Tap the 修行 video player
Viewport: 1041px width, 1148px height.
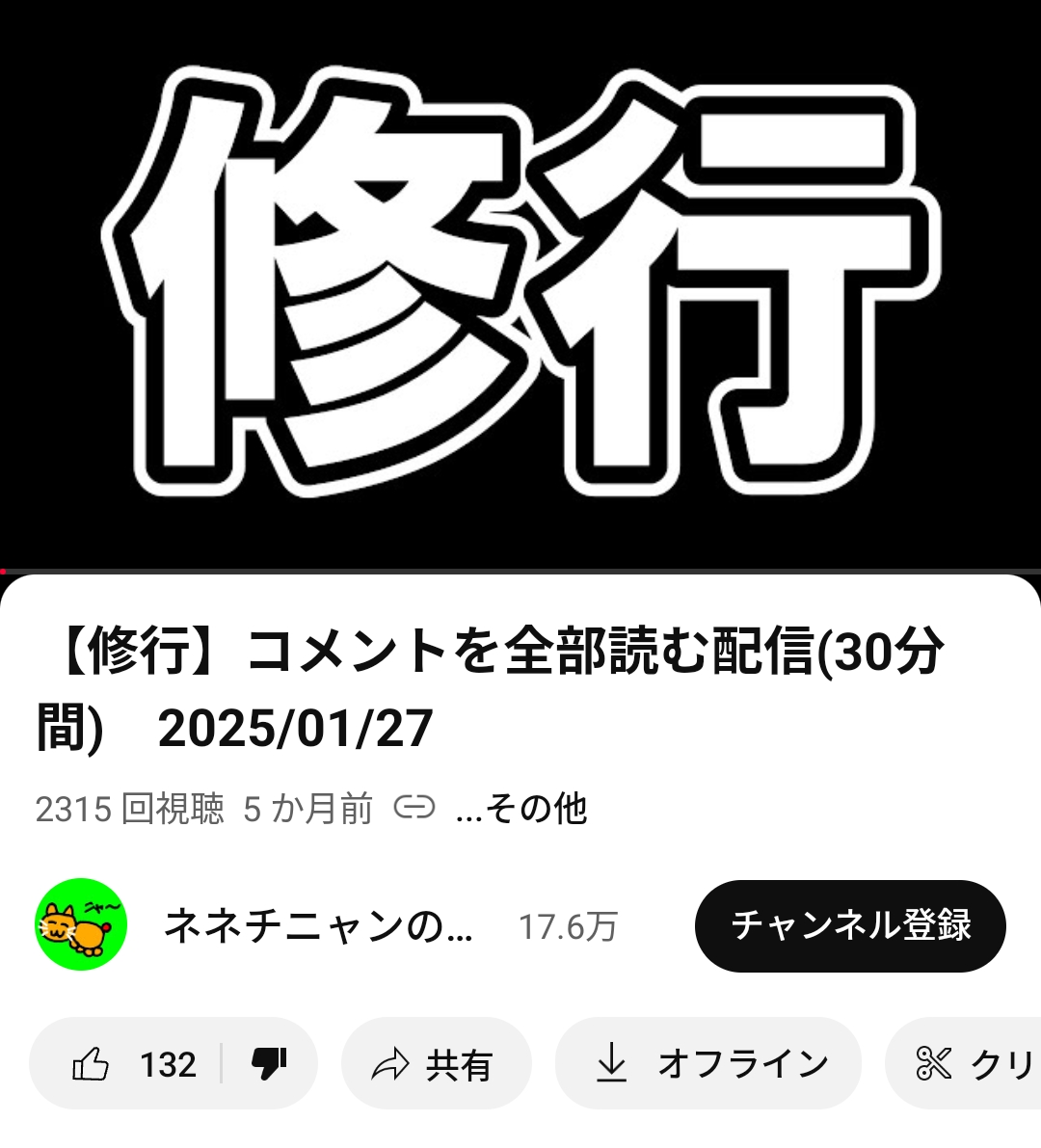pyautogui.click(x=520, y=284)
